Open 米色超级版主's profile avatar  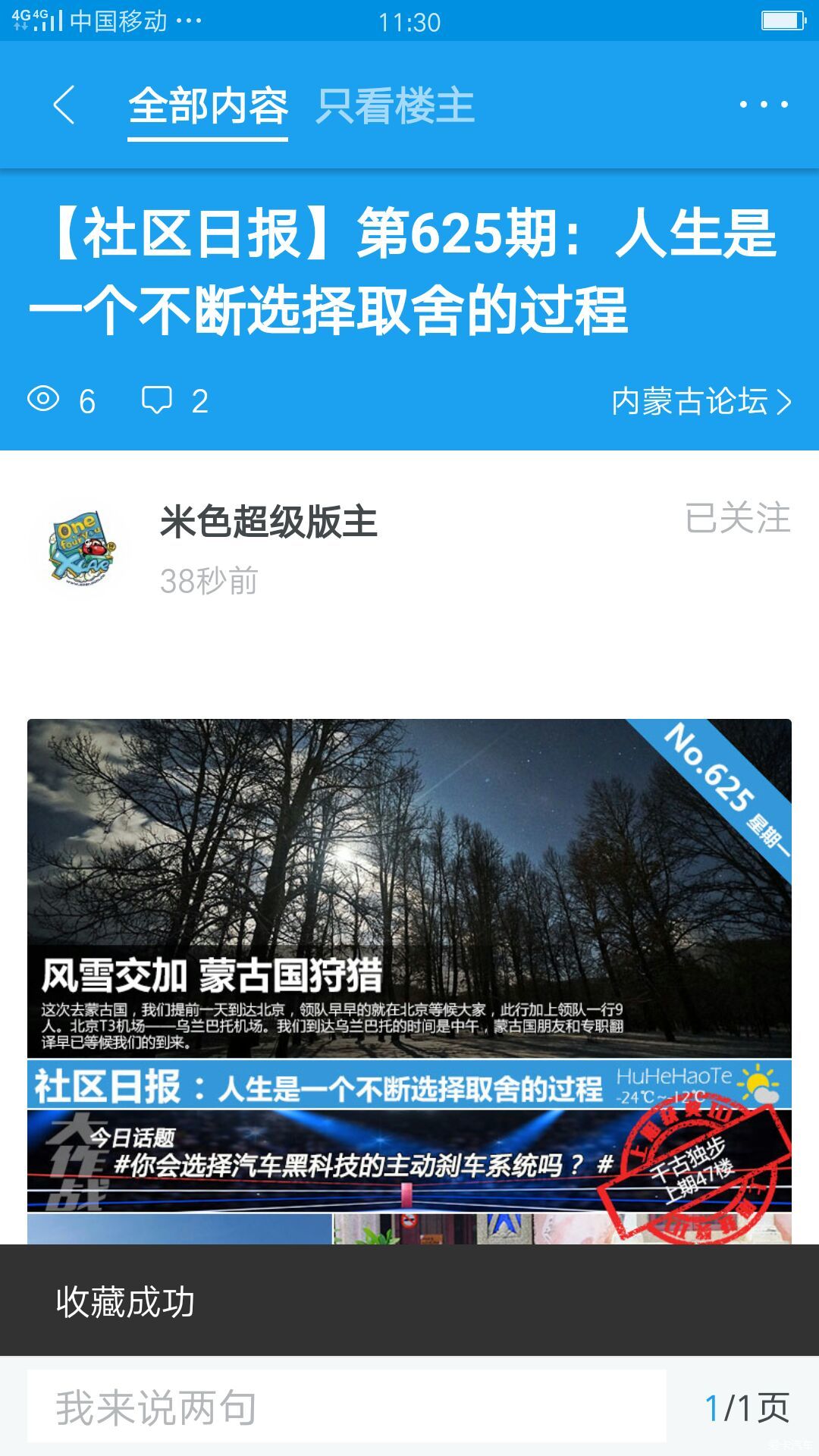coord(80,549)
